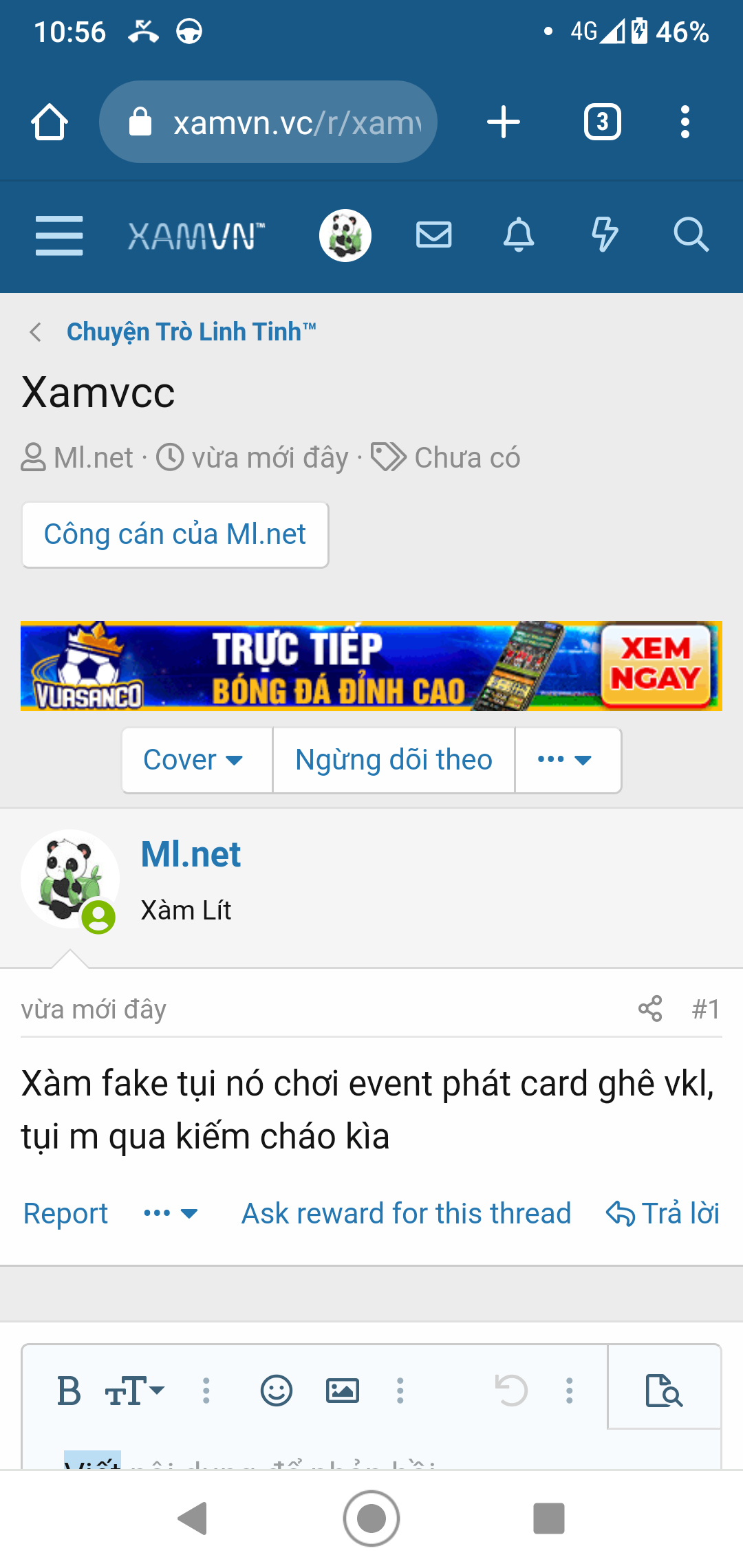The image size is (743, 1568).
Task: Open the hamburger navigation menu
Action: click(x=59, y=235)
